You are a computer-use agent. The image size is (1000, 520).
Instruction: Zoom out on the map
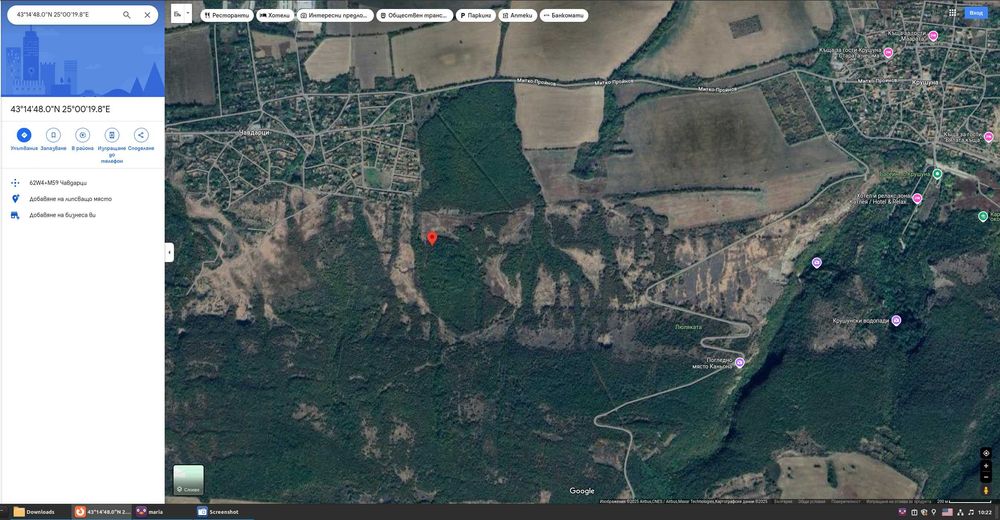pyautogui.click(x=986, y=478)
